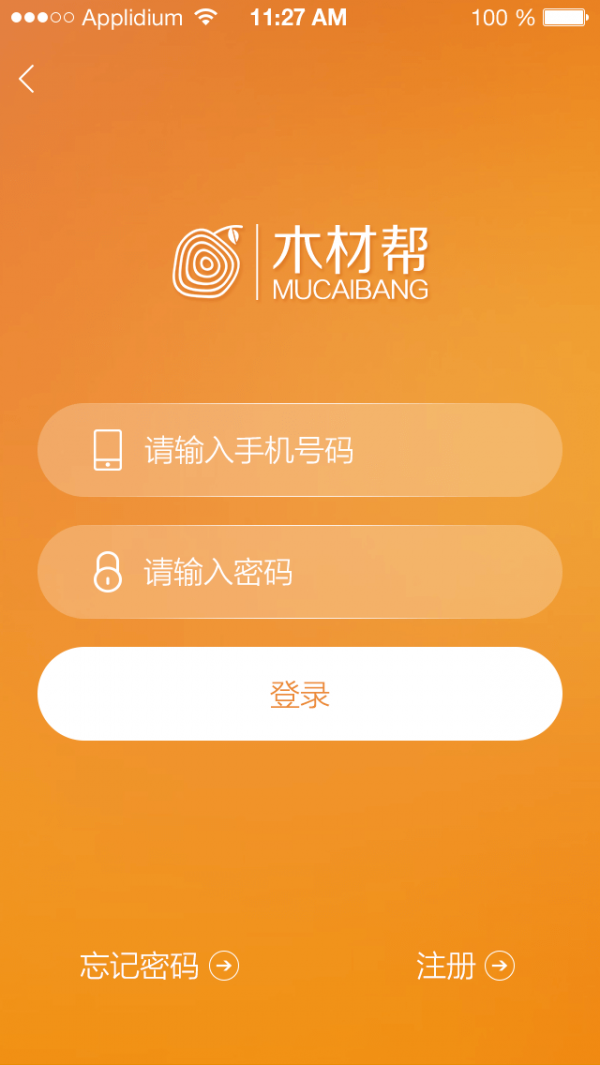Open the 注册 register link
Image resolution: width=600 pixels, height=1065 pixels.
click(465, 966)
